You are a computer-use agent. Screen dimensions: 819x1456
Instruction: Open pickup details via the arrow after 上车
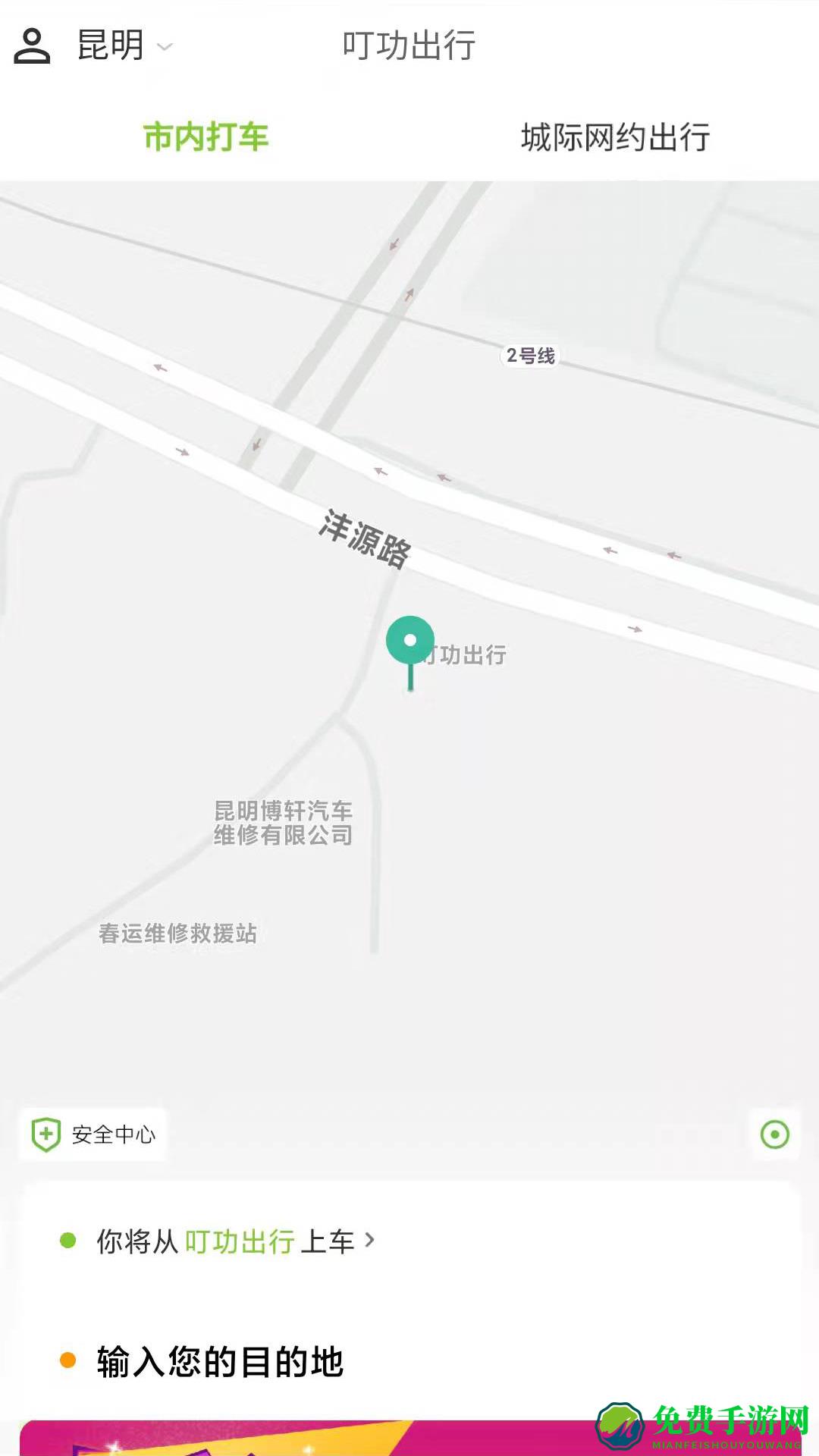pyautogui.click(x=371, y=1241)
